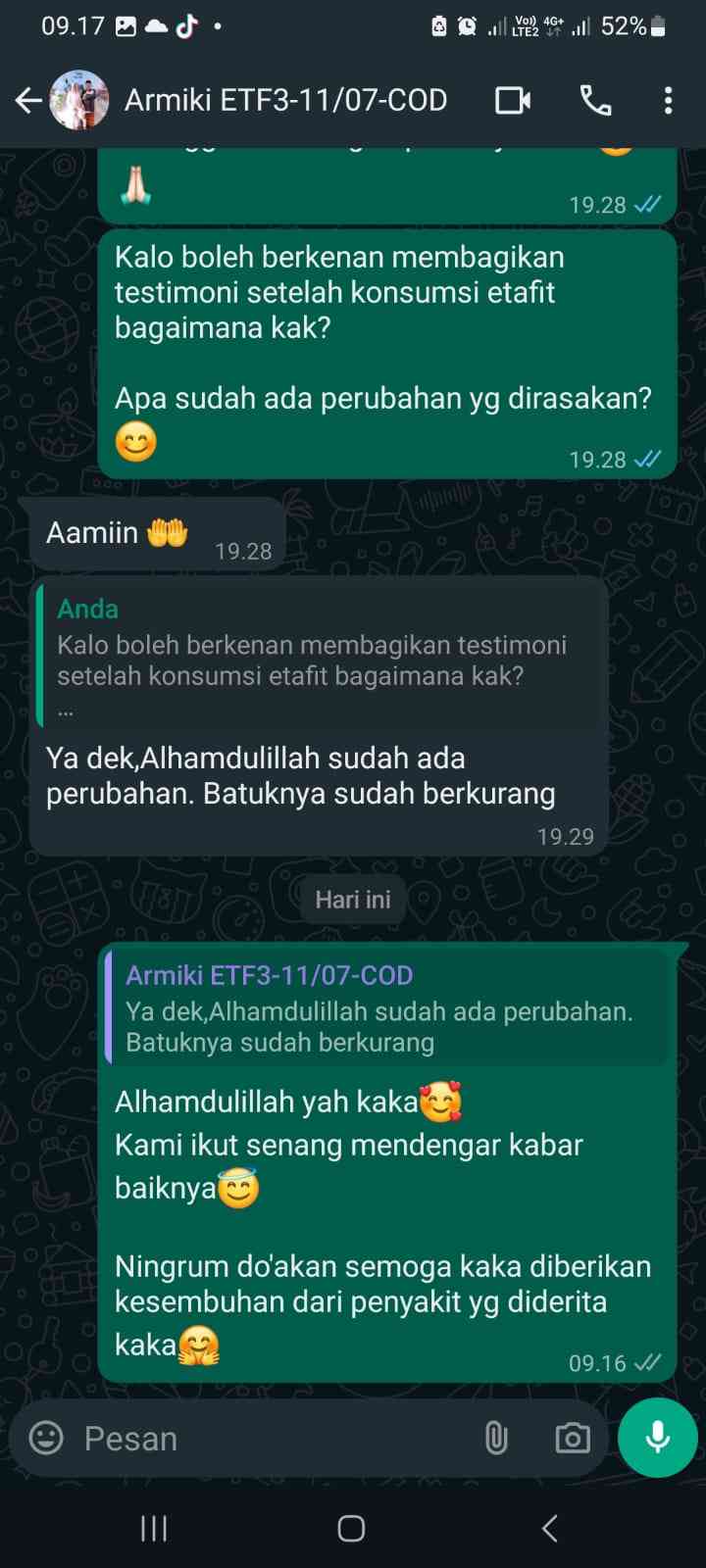Go to the phone's home screen

tap(351, 1528)
